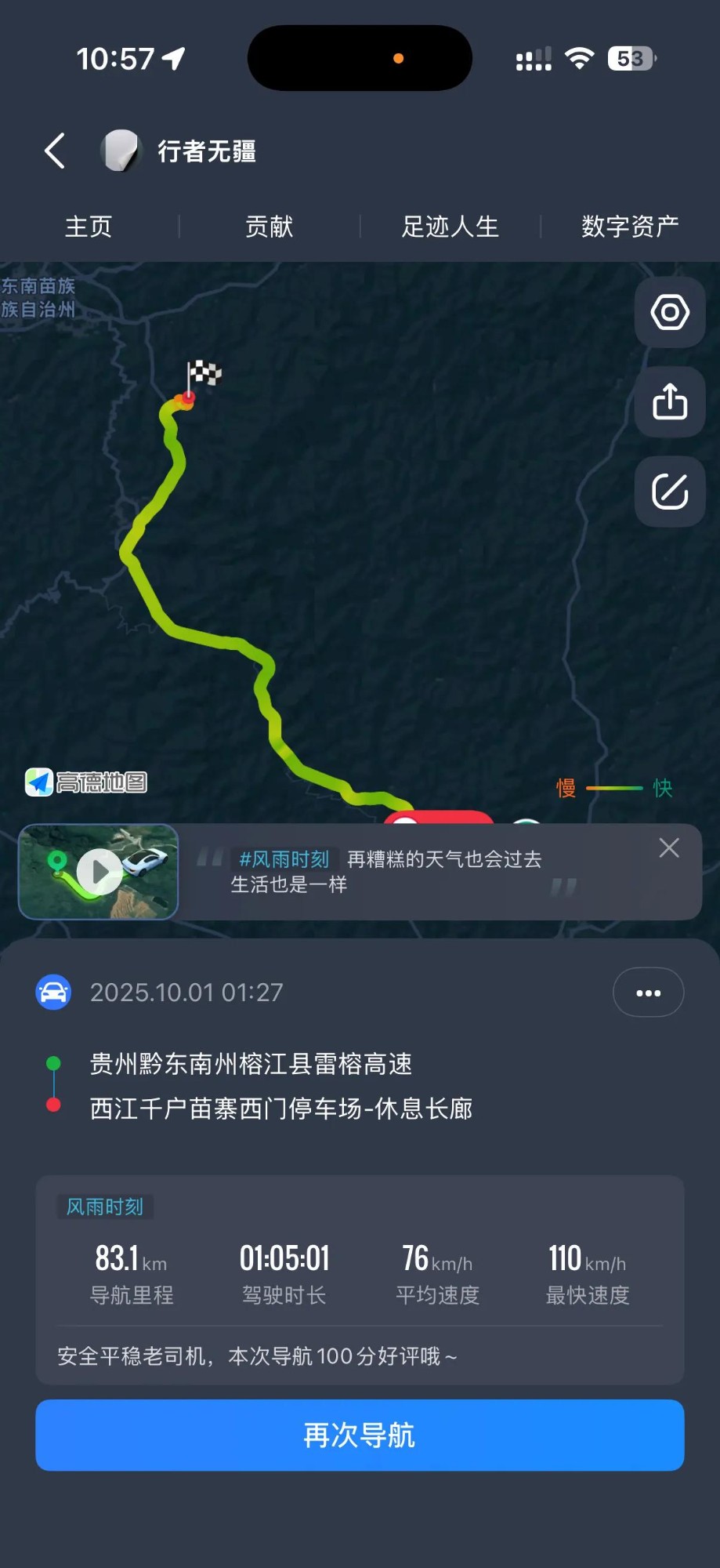The width and height of the screenshot is (720, 1568).
Task: Open the 数字资产 tab
Action: (630, 227)
